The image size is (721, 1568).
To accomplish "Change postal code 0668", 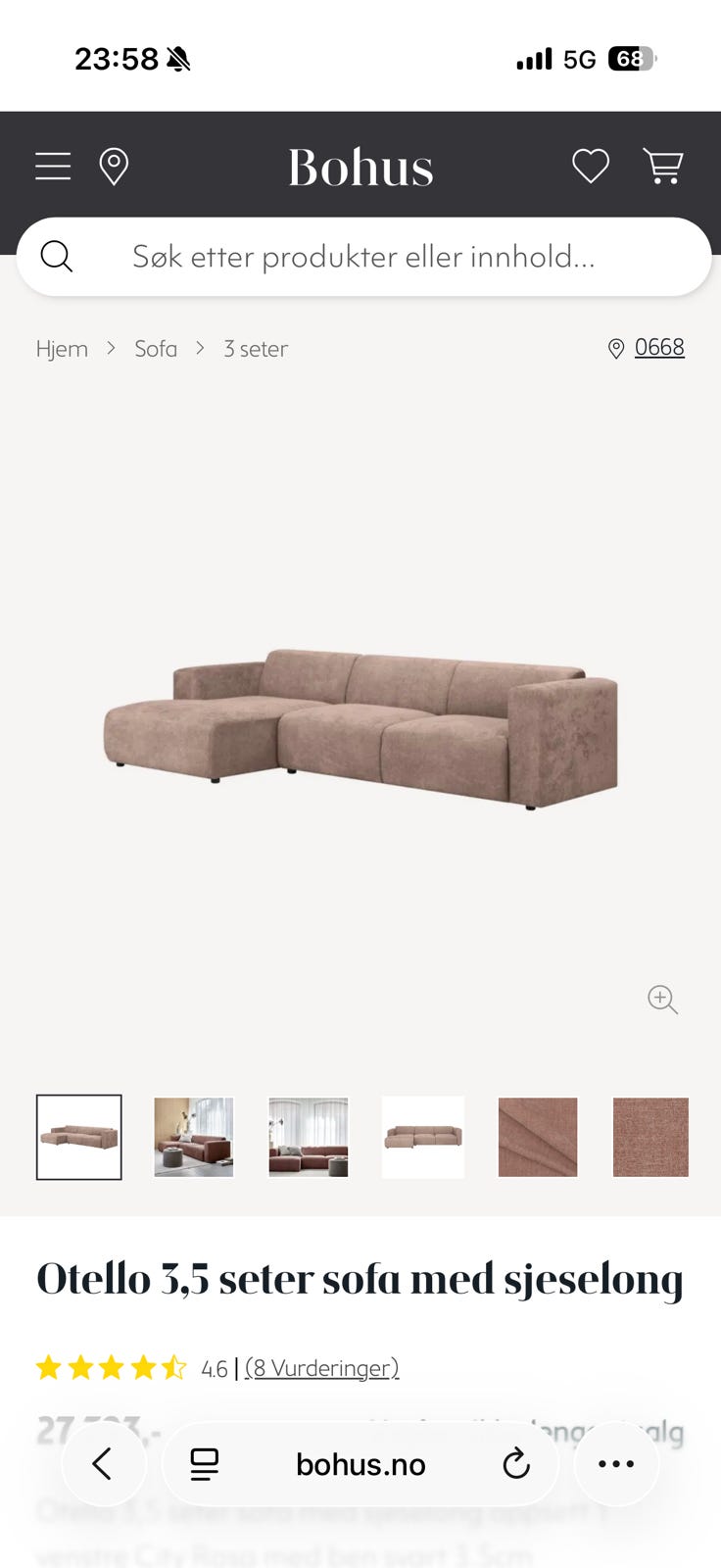I will [658, 348].
